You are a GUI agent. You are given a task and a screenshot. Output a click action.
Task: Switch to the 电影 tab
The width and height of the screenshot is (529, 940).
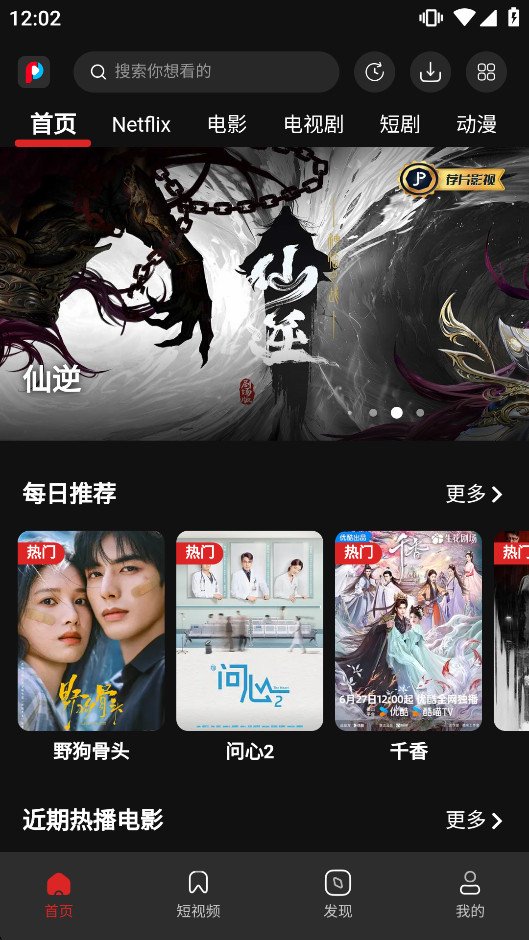click(x=227, y=125)
